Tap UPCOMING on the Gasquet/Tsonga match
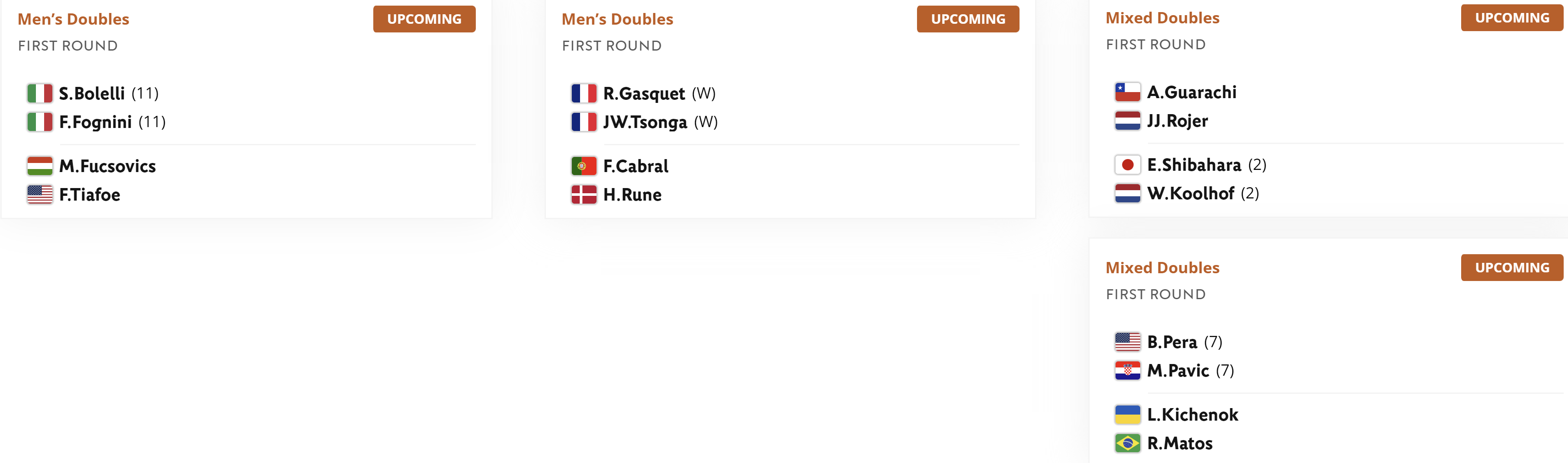The width and height of the screenshot is (1568, 463). [x=967, y=19]
